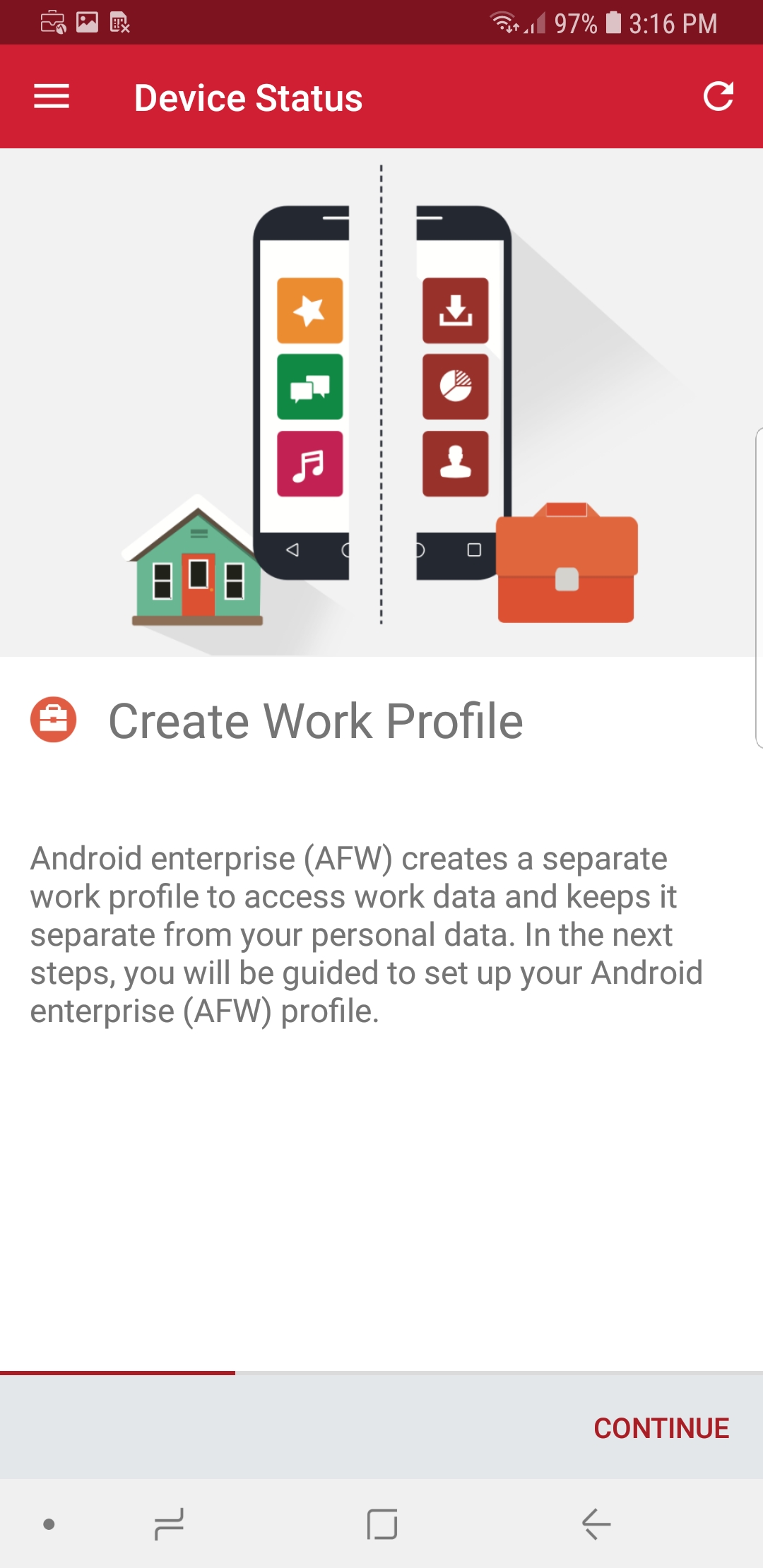Open the navigation drawer menu
This screenshot has height=1568, width=763.
tap(51, 97)
